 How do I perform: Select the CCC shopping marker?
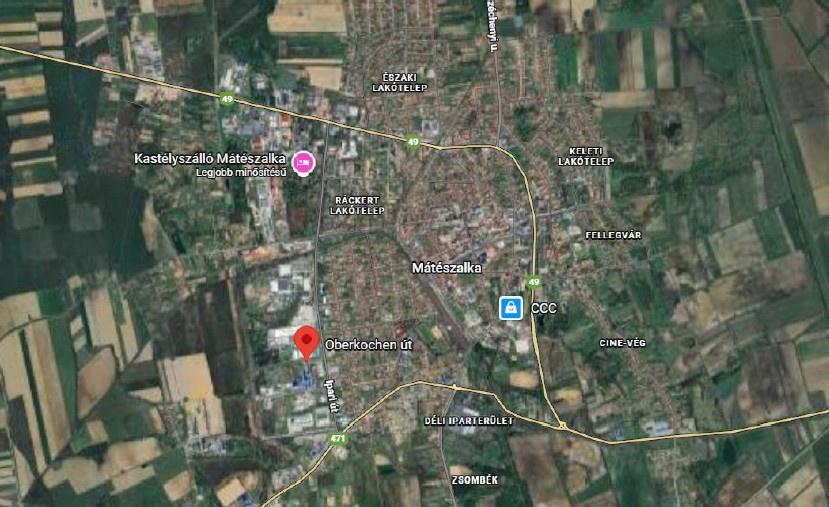pyautogui.click(x=512, y=308)
